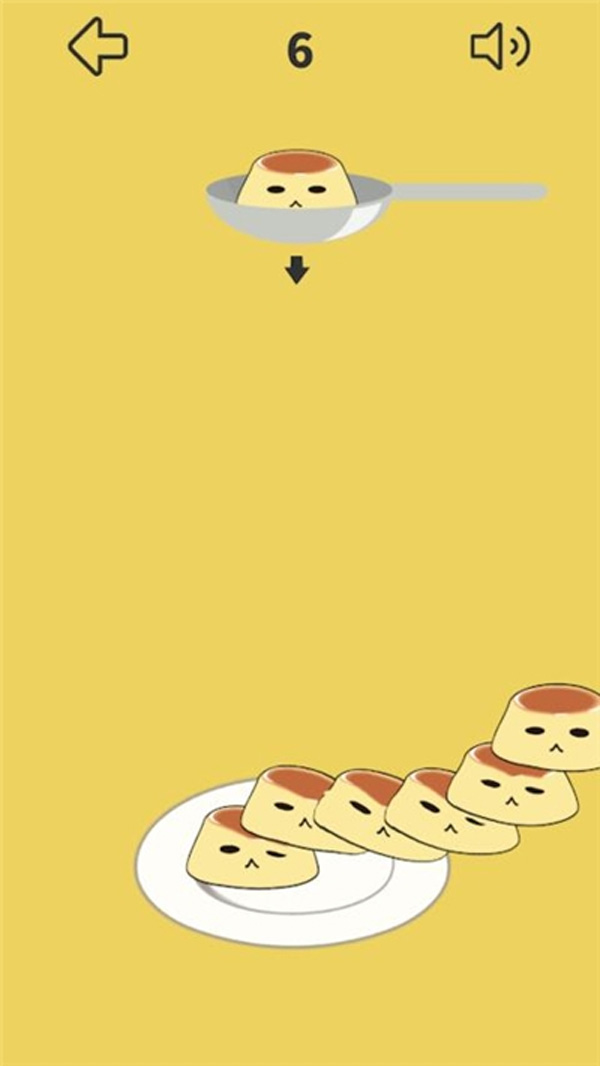Go back with the arrow icon
The image size is (600, 1066).
[97, 46]
